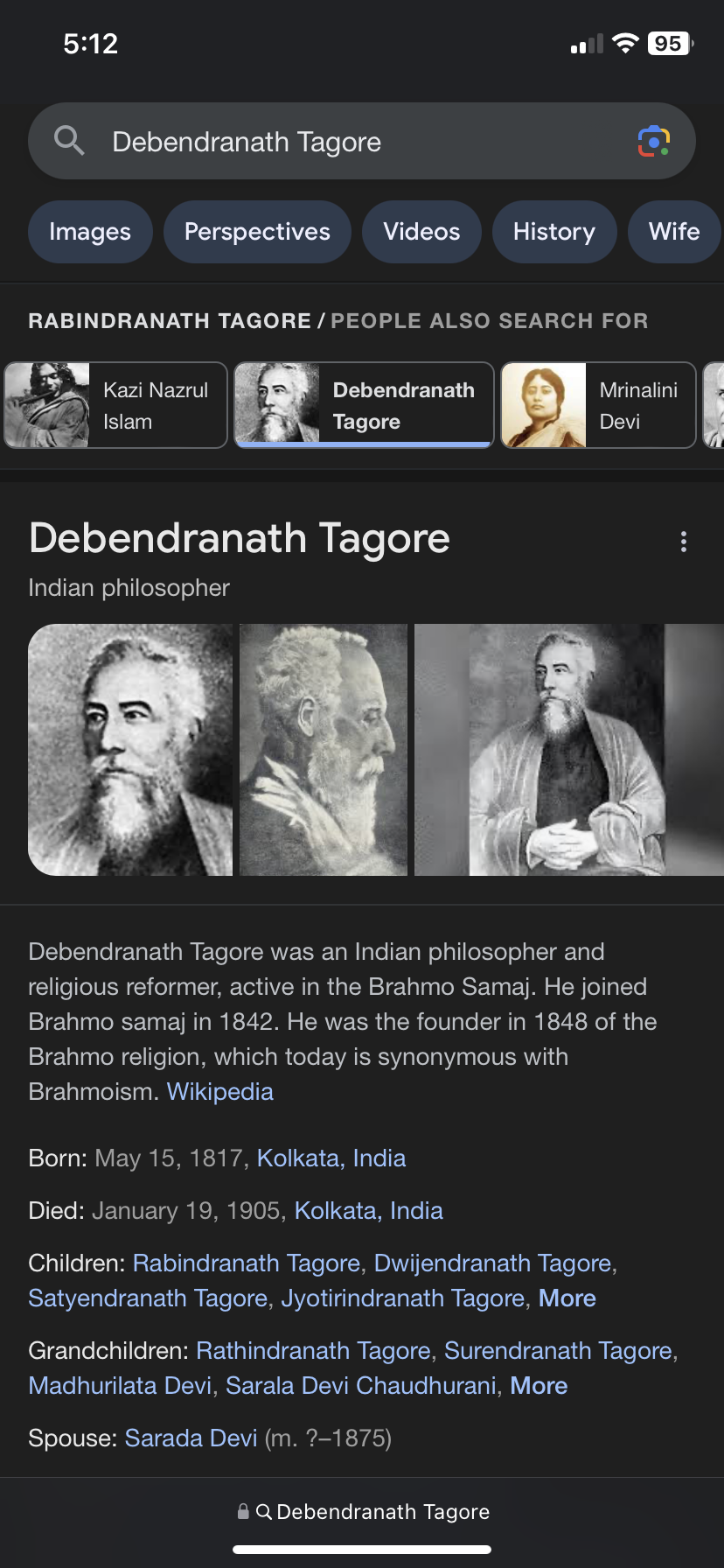Open the History chip
Viewport: 724px width, 1568px height.
pos(554,232)
